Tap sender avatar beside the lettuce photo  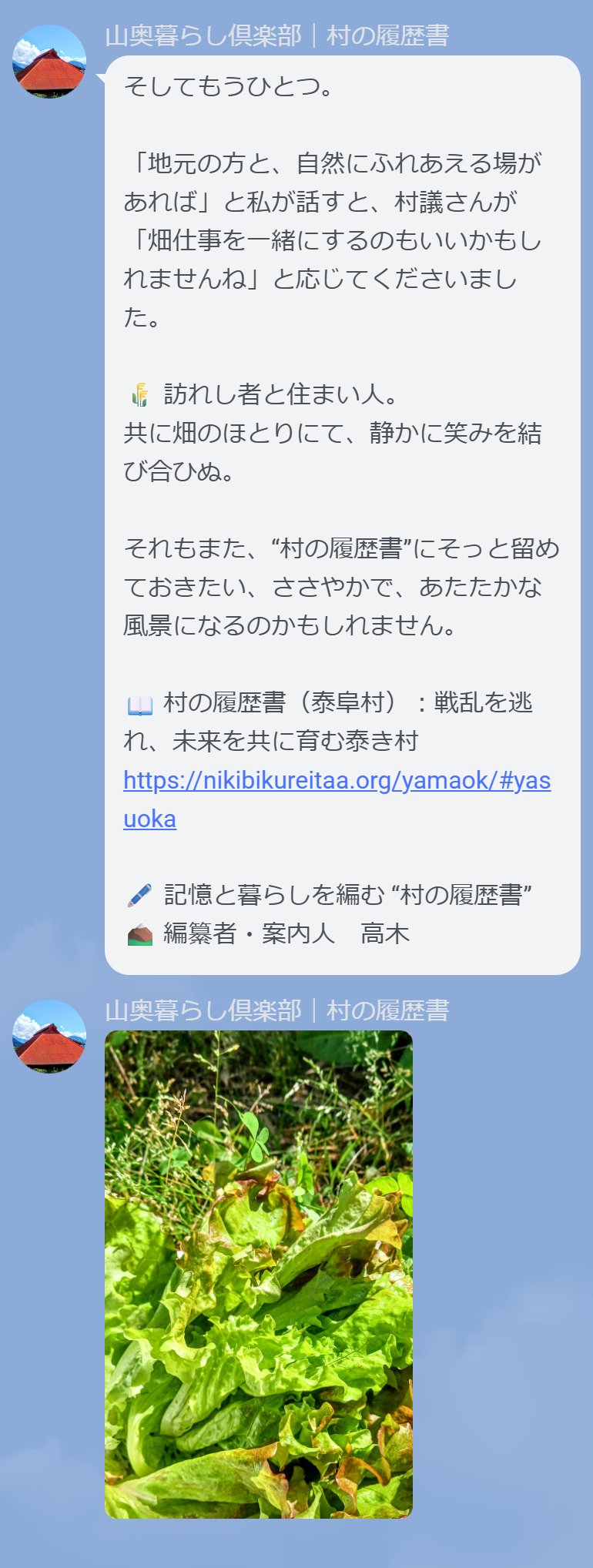[x=49, y=1037]
